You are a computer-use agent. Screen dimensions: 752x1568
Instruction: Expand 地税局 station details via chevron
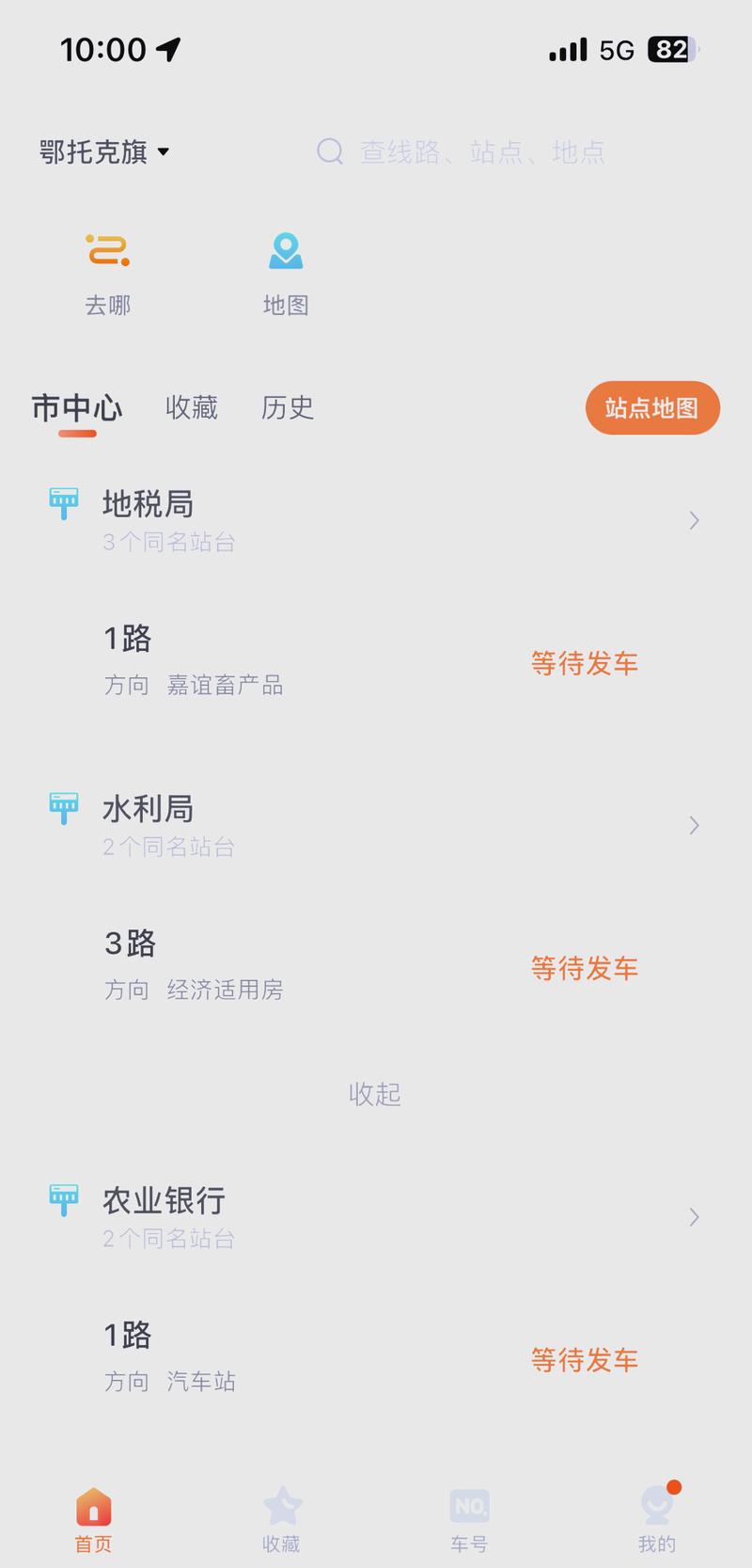click(x=695, y=520)
